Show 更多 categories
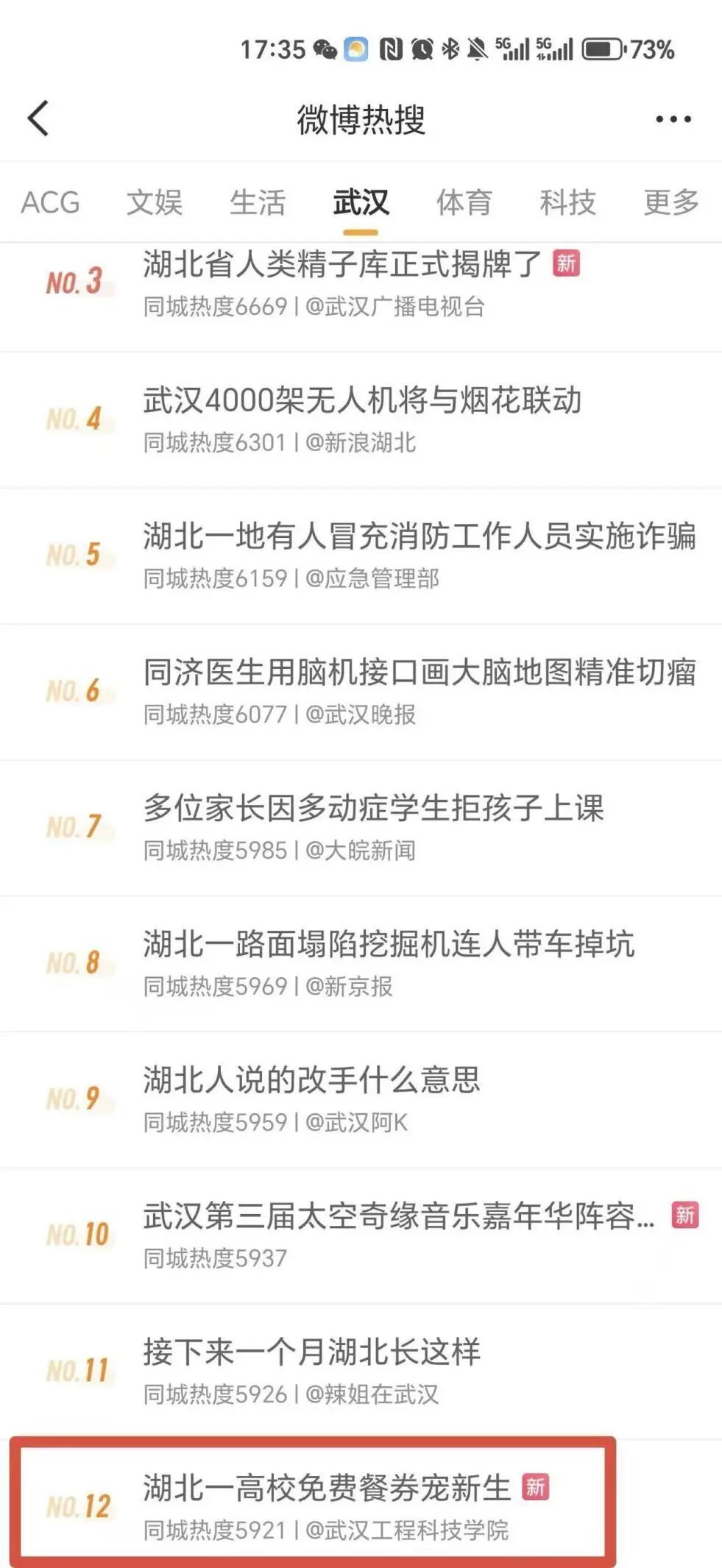 (670, 202)
